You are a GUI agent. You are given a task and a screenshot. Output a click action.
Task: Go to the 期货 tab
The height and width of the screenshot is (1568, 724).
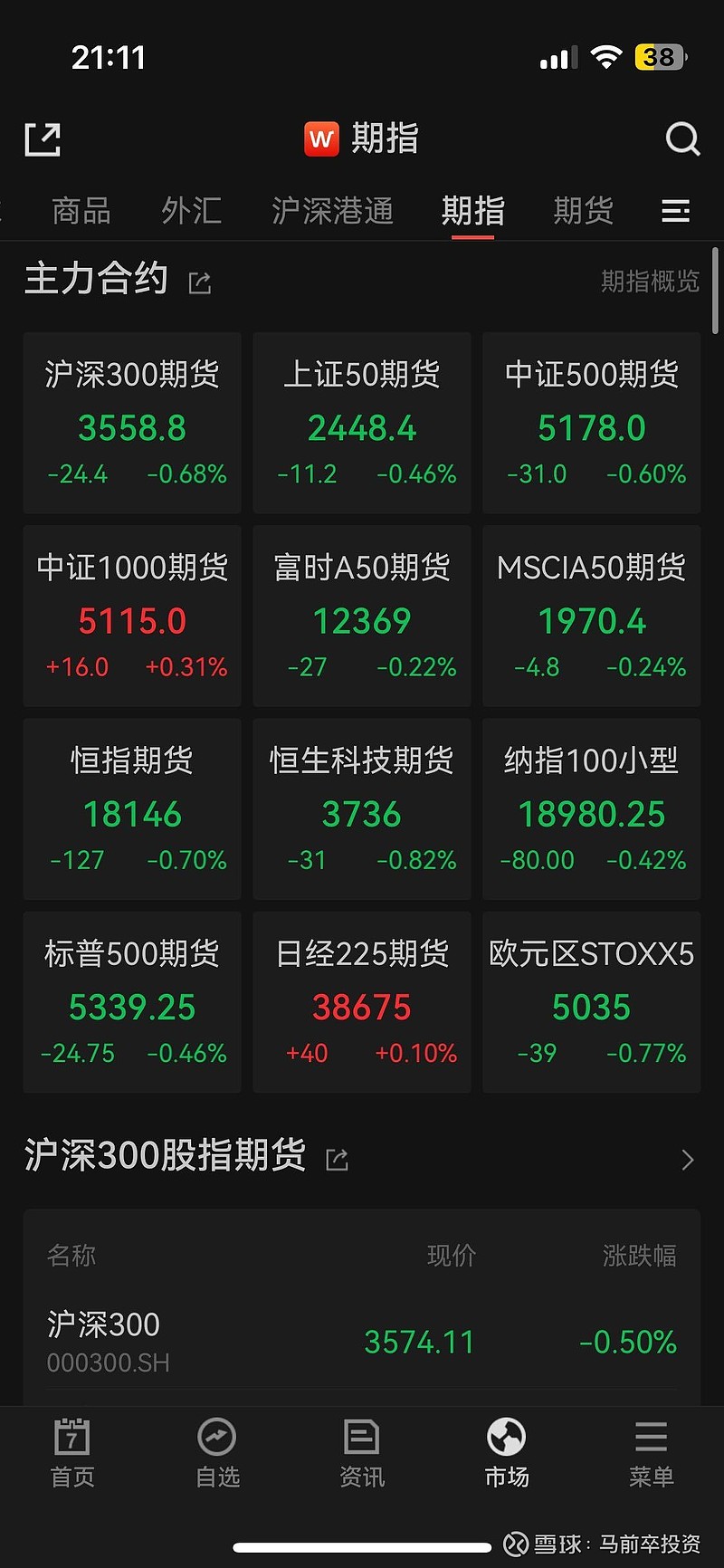583,211
